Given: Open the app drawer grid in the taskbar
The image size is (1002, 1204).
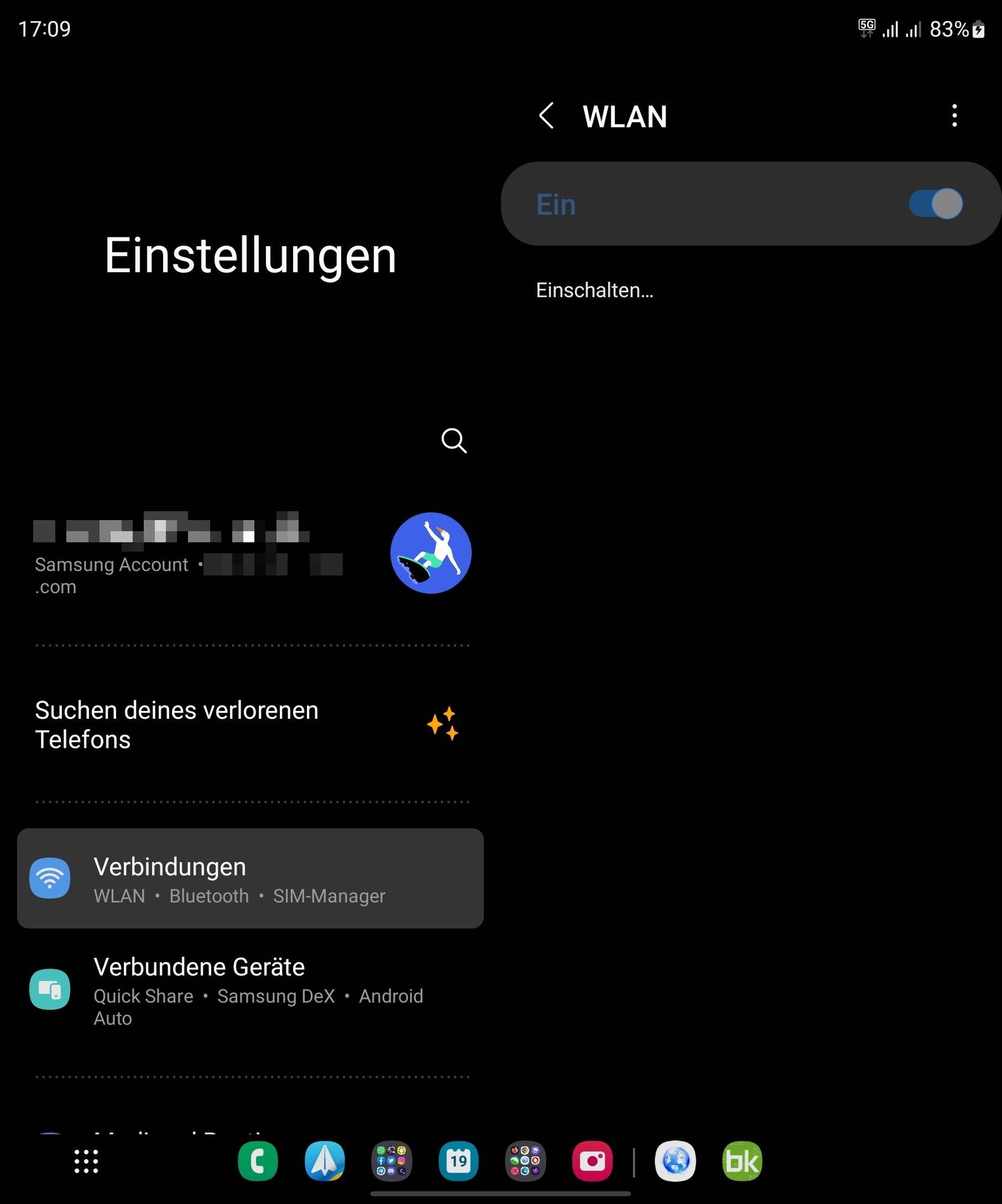Looking at the screenshot, I should click(86, 1161).
